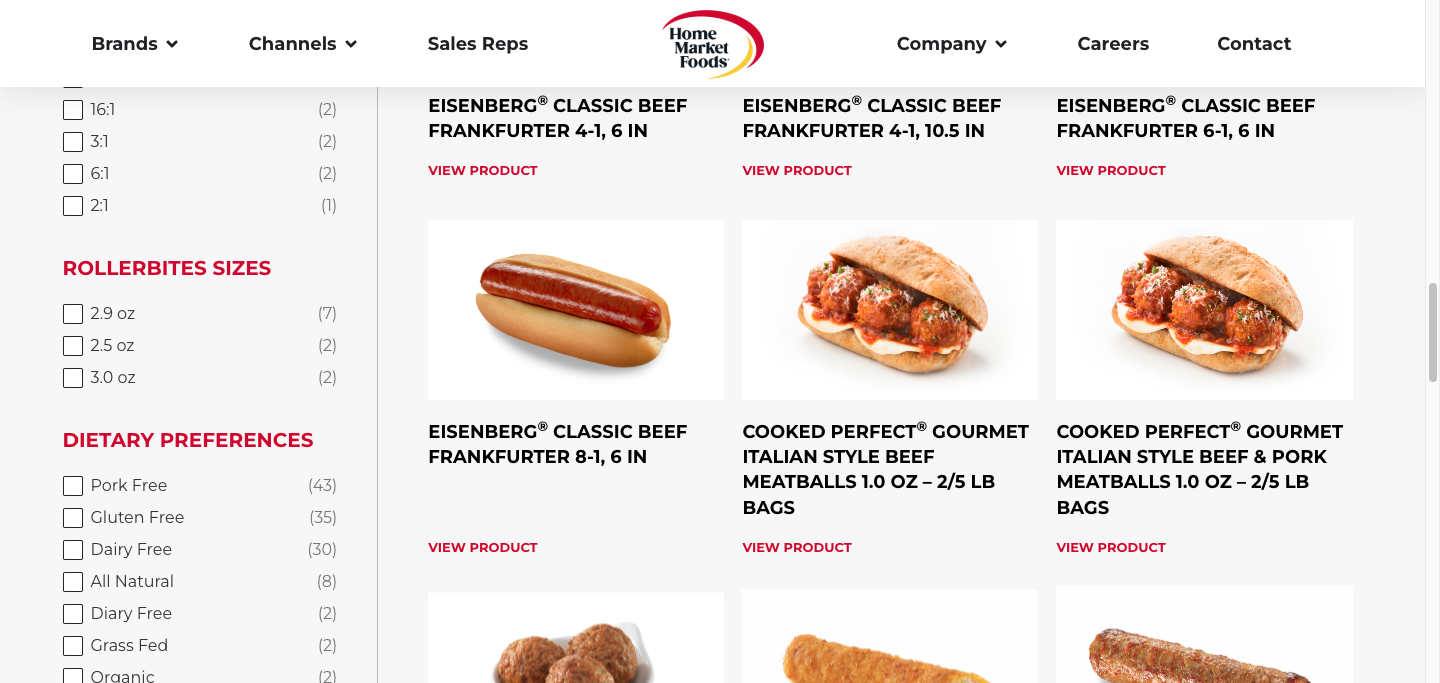
Task: Filter products by Gluten Free
Action: tap(73, 518)
